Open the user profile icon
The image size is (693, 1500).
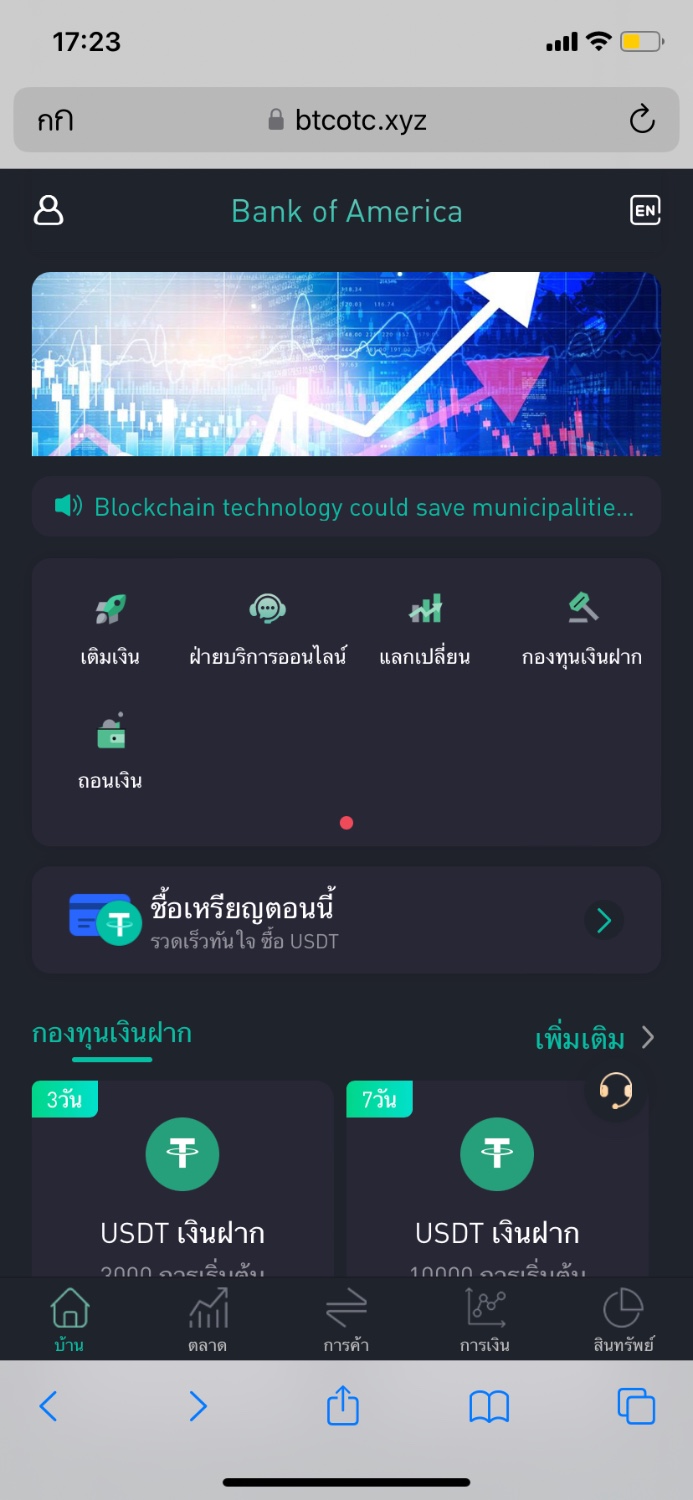pyautogui.click(x=49, y=211)
